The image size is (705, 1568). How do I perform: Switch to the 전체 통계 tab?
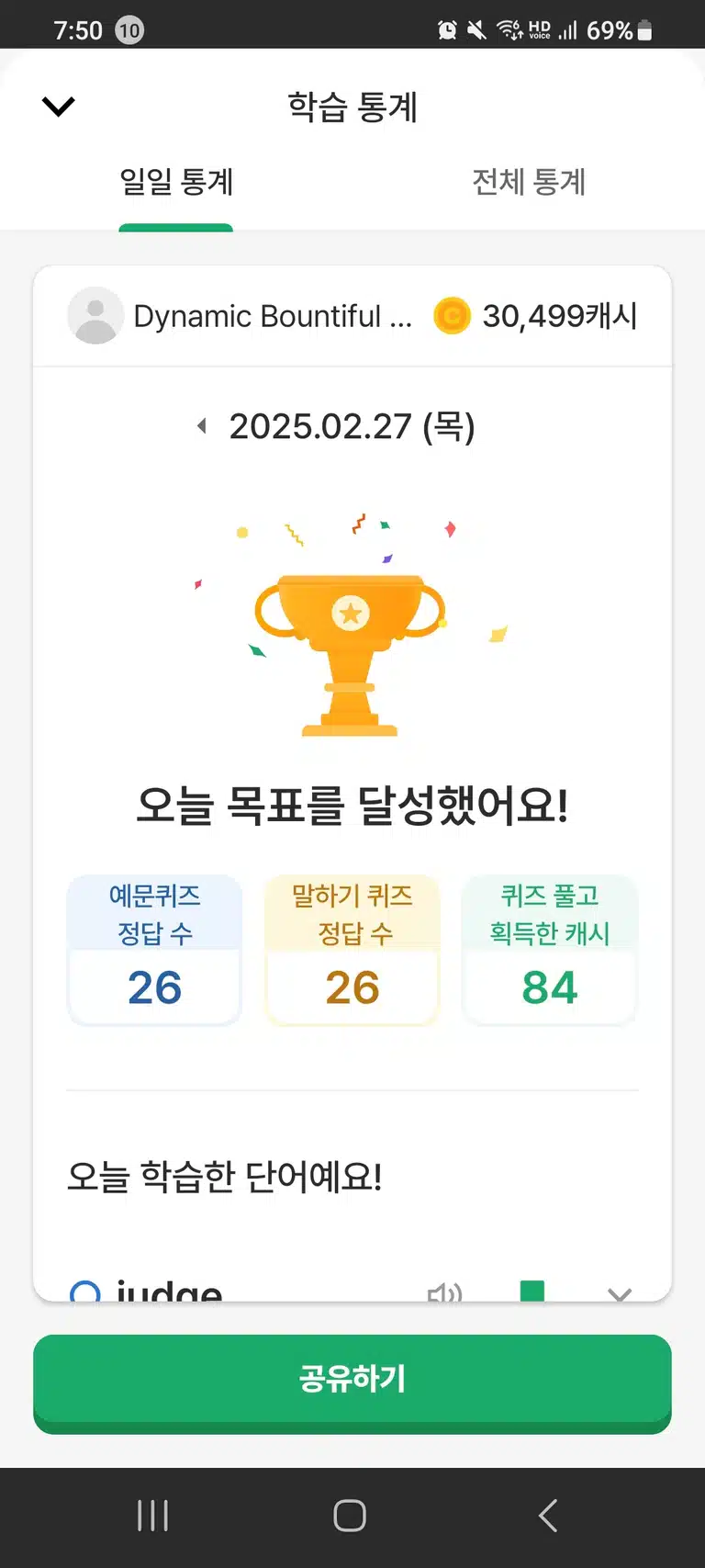point(529,182)
